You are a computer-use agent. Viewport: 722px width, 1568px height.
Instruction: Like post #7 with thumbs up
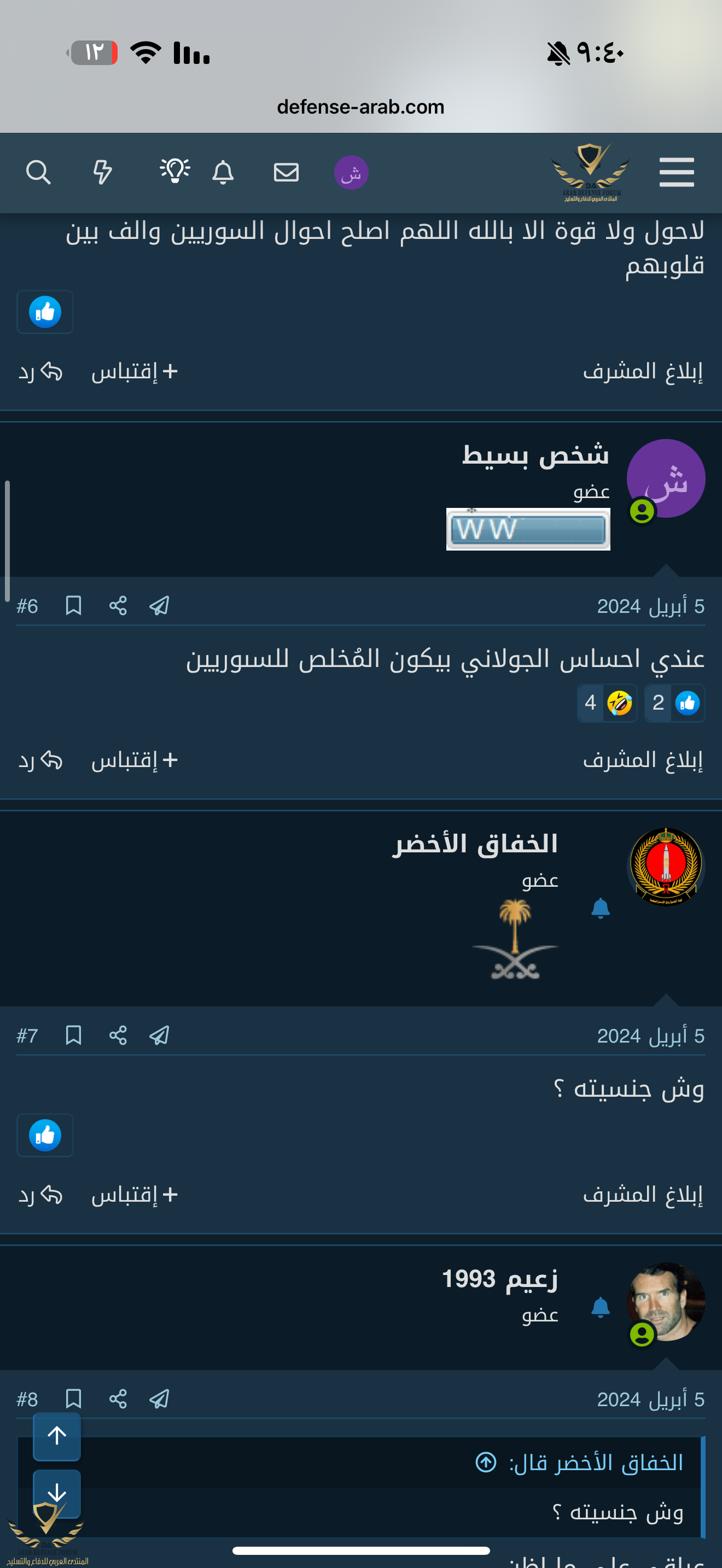click(45, 1135)
